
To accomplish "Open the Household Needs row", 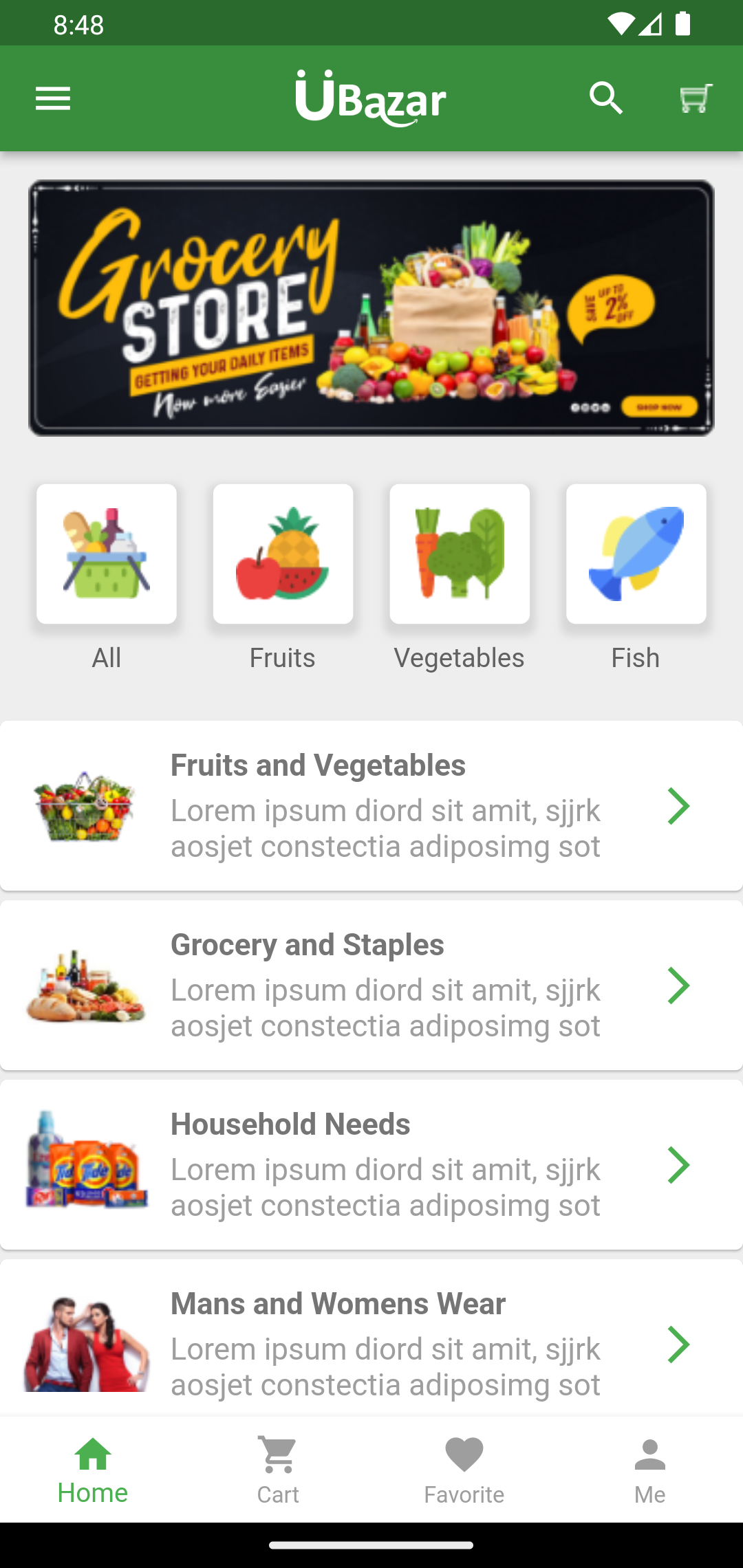I will (371, 1165).
